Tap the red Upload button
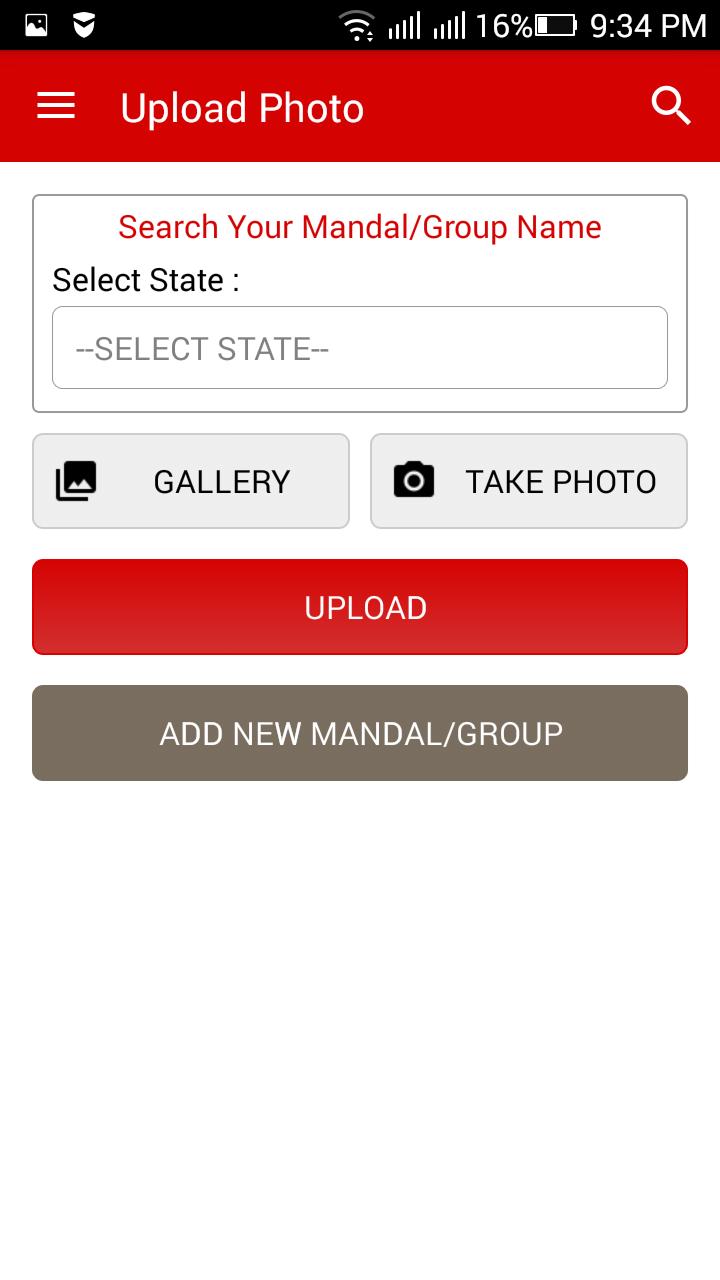Screen dimensions: 720x1280 360,607
